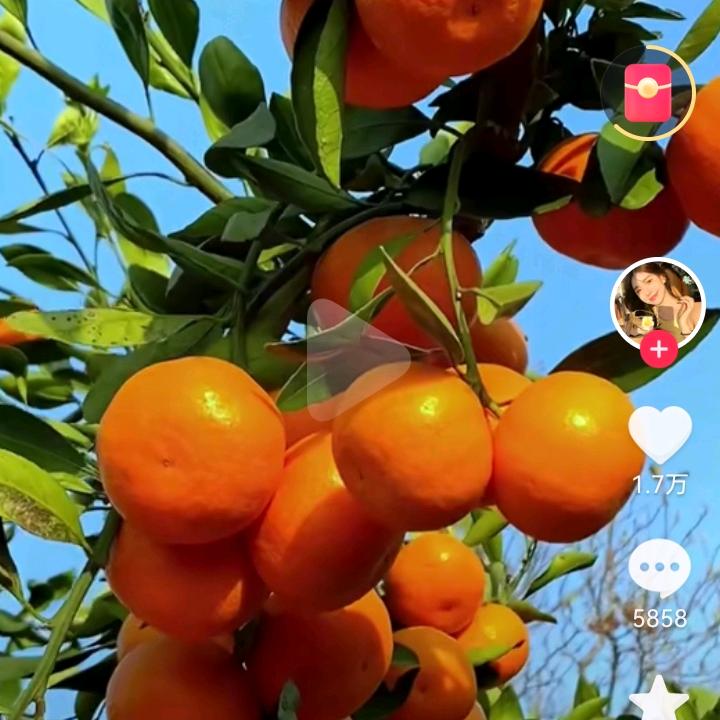Like this video with the heart
The image size is (720, 720).
point(659,434)
